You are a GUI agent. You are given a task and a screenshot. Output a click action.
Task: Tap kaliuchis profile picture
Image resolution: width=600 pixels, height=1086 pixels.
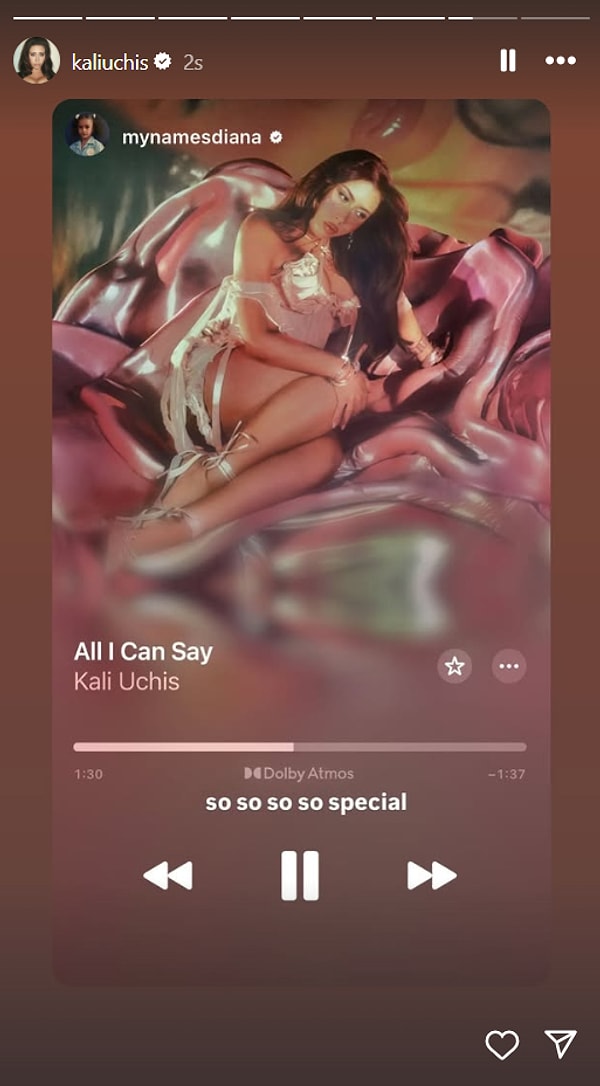[x=36, y=61]
